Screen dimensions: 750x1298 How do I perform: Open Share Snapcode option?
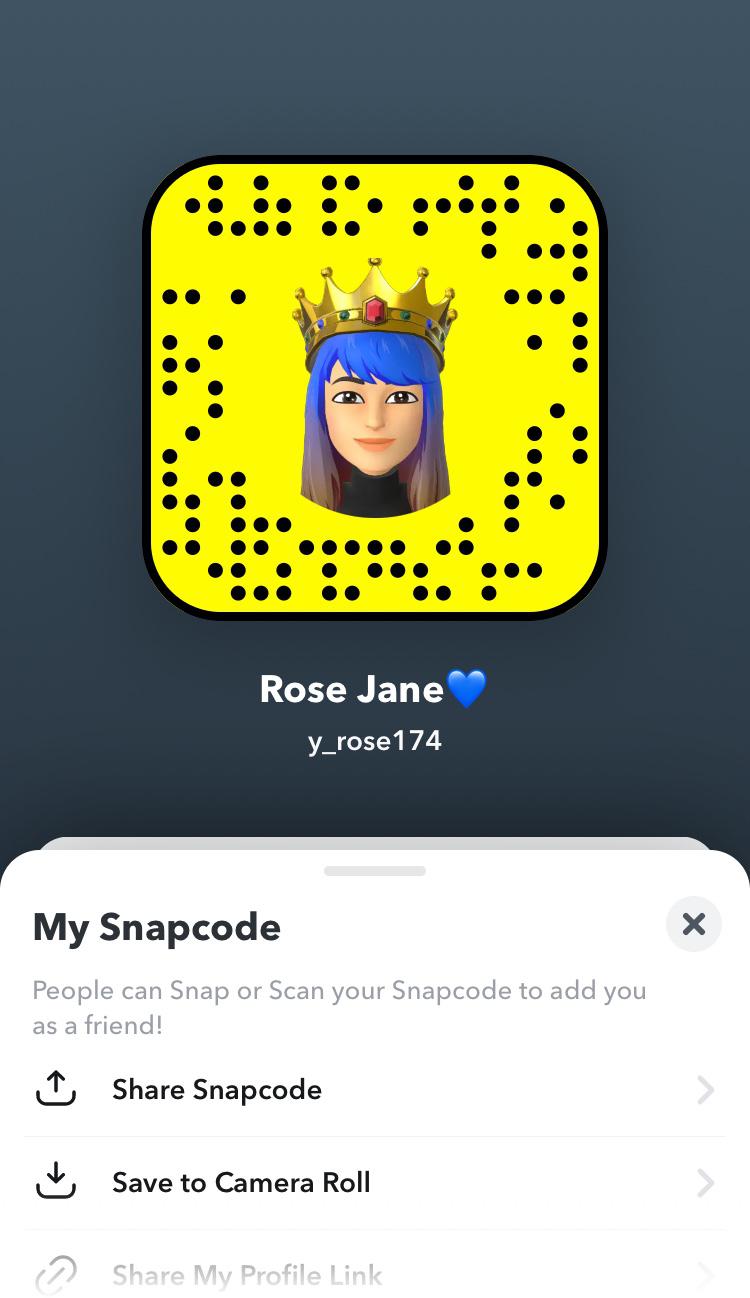pos(375,1089)
